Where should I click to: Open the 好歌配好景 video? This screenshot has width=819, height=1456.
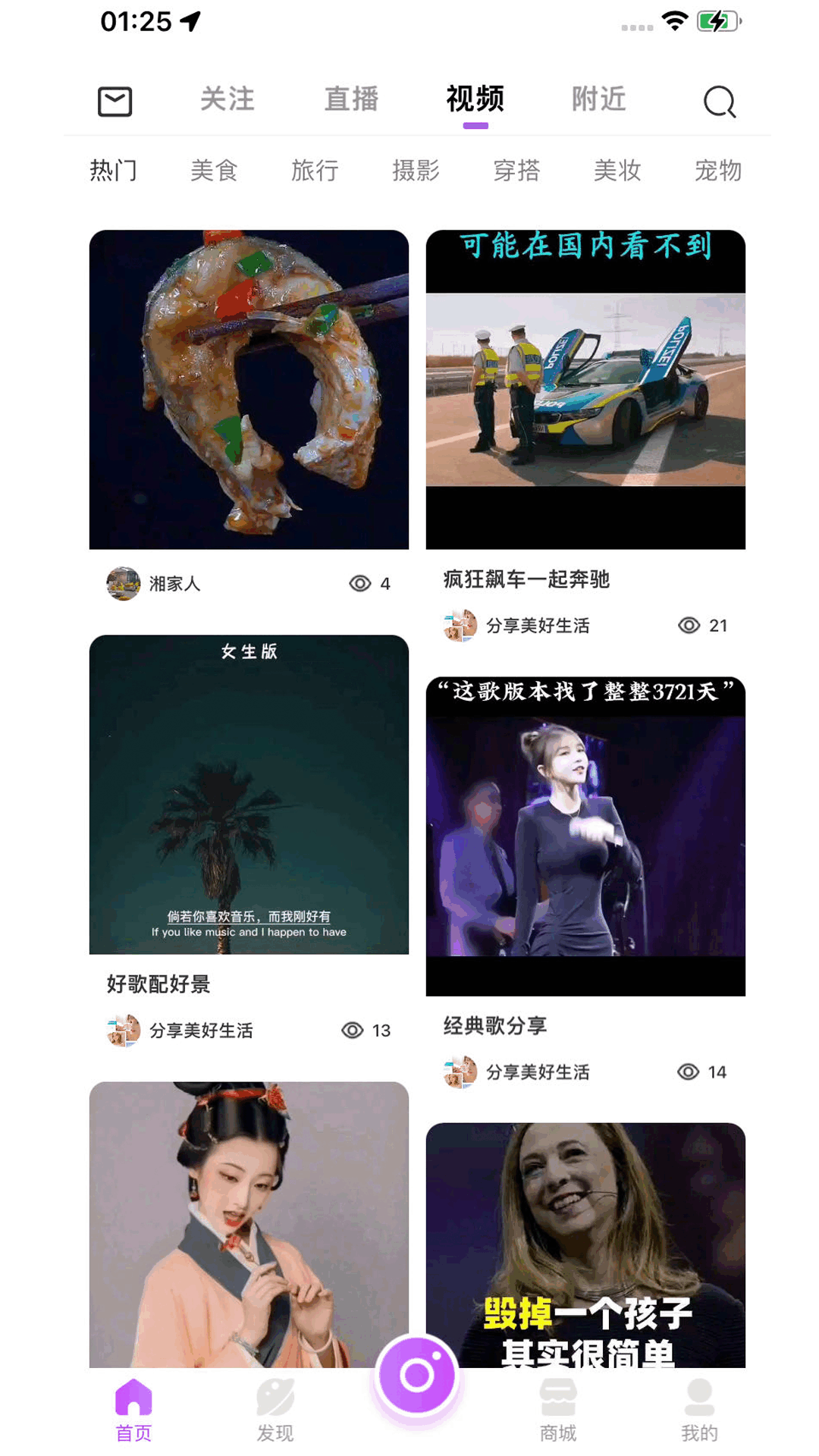click(x=249, y=794)
